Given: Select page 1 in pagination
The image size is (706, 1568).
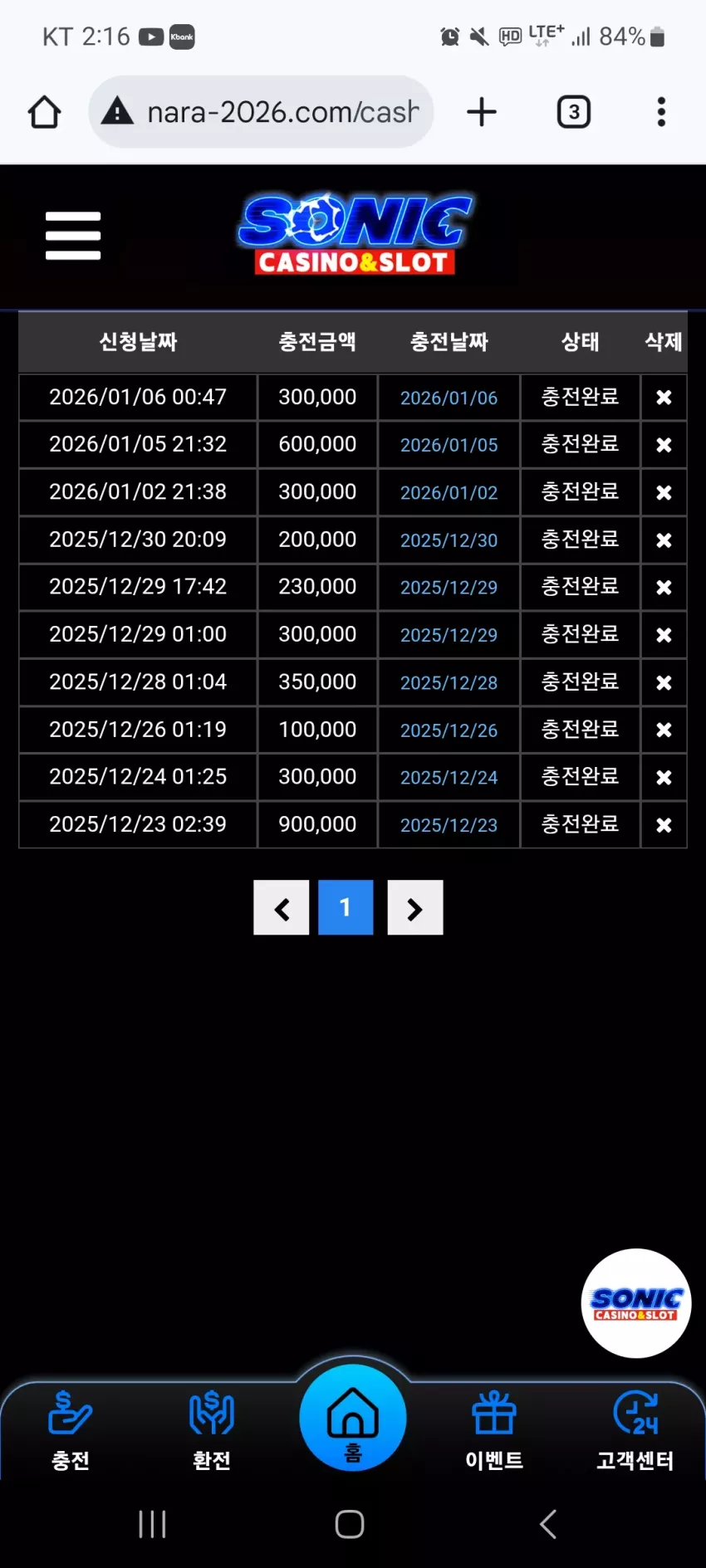Looking at the screenshot, I should pos(346,908).
